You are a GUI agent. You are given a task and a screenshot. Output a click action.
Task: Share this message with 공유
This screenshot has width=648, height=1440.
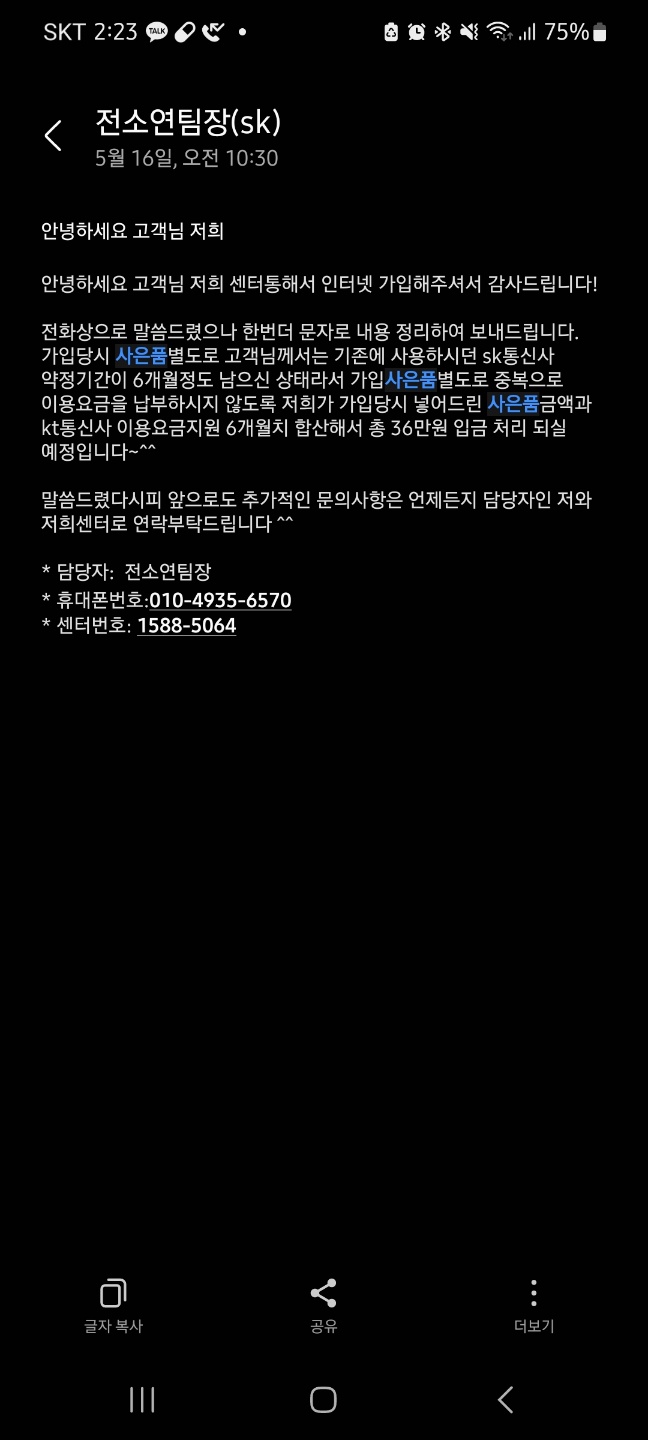tap(323, 1305)
